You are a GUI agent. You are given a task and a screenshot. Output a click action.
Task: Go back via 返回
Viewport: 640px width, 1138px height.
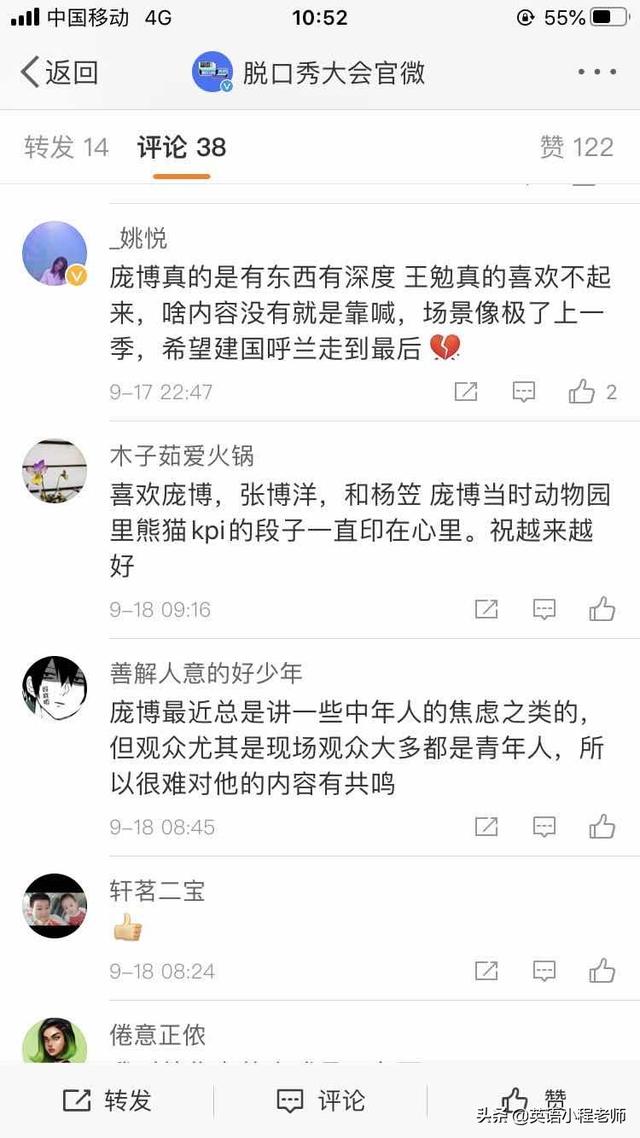tap(60, 72)
